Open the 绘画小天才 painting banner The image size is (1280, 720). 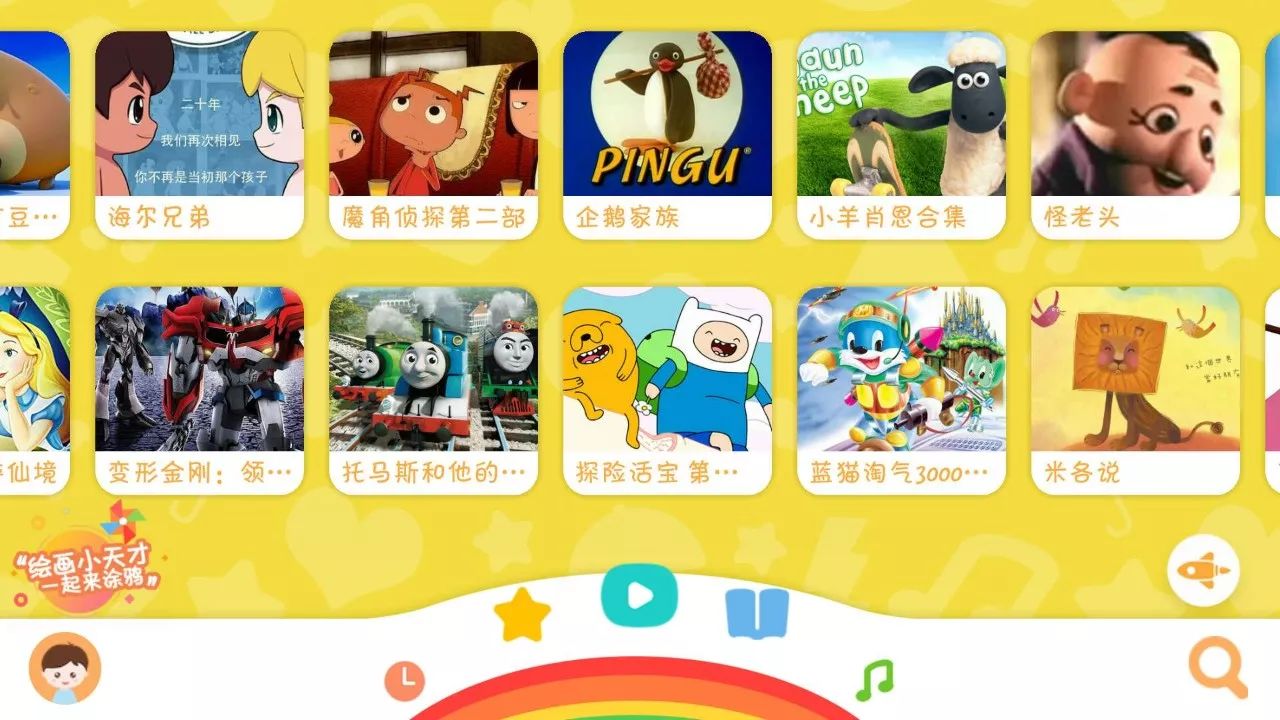(86, 556)
